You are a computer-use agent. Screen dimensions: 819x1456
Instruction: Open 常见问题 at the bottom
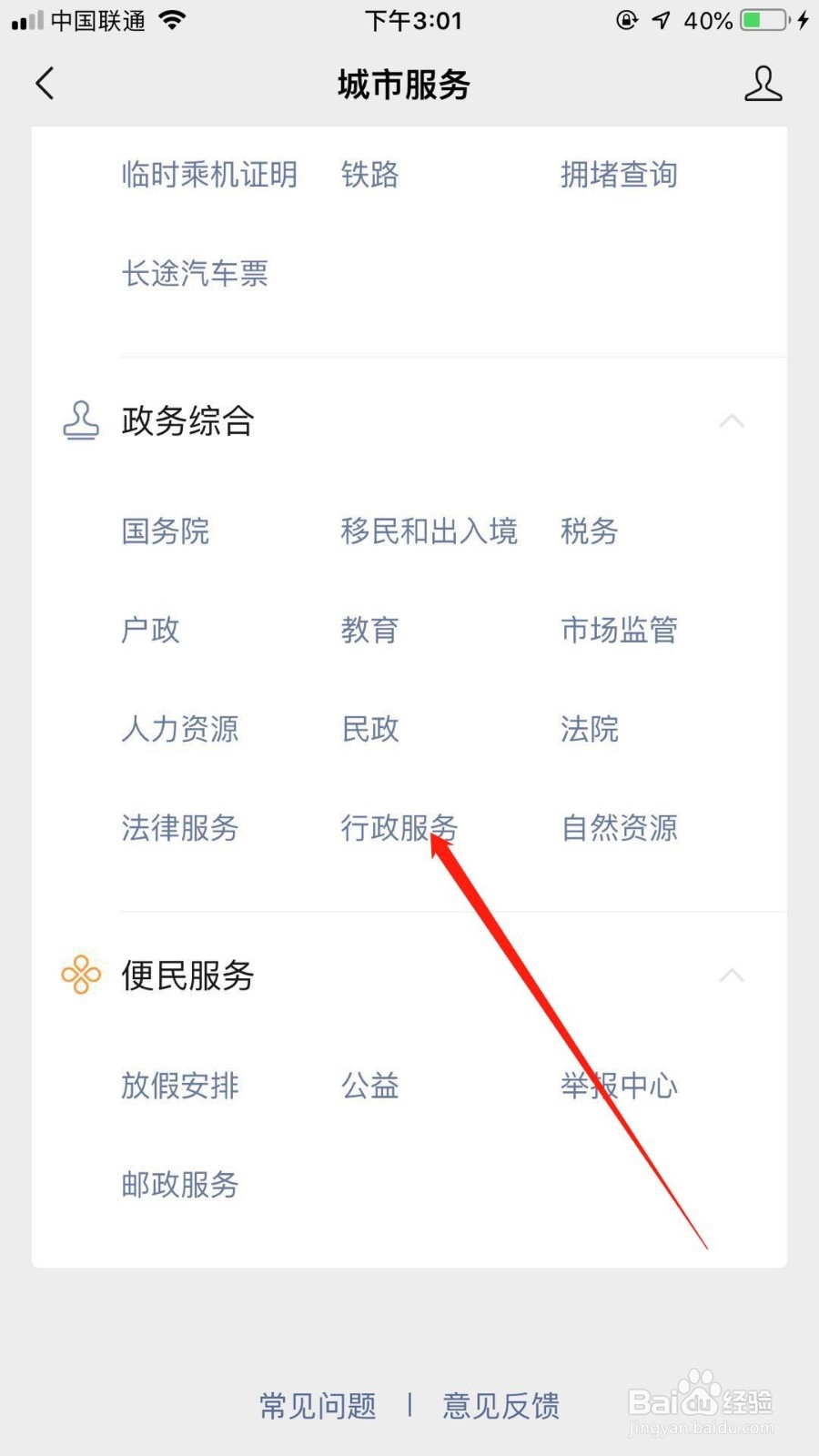317,1407
